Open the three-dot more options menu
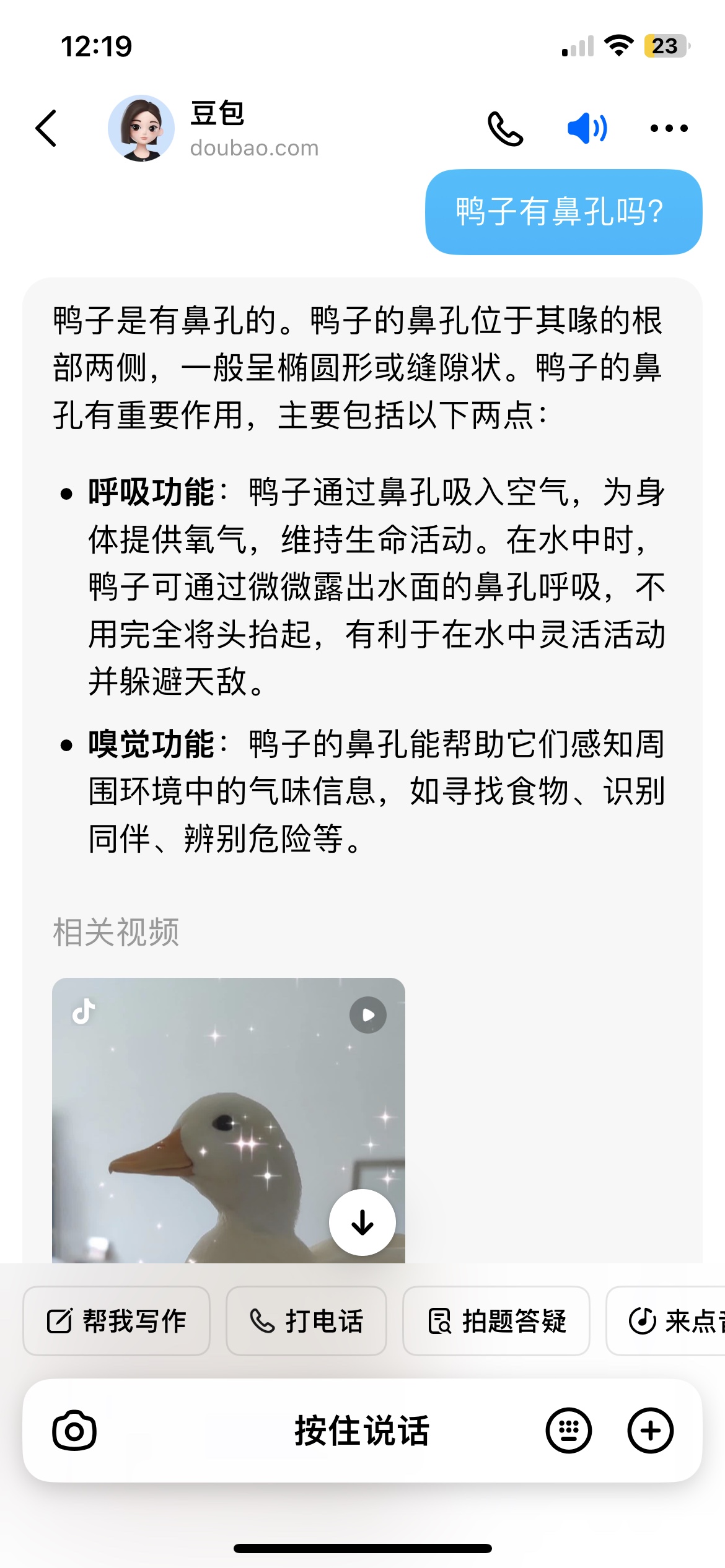The height and width of the screenshot is (1568, 725). pos(669,128)
